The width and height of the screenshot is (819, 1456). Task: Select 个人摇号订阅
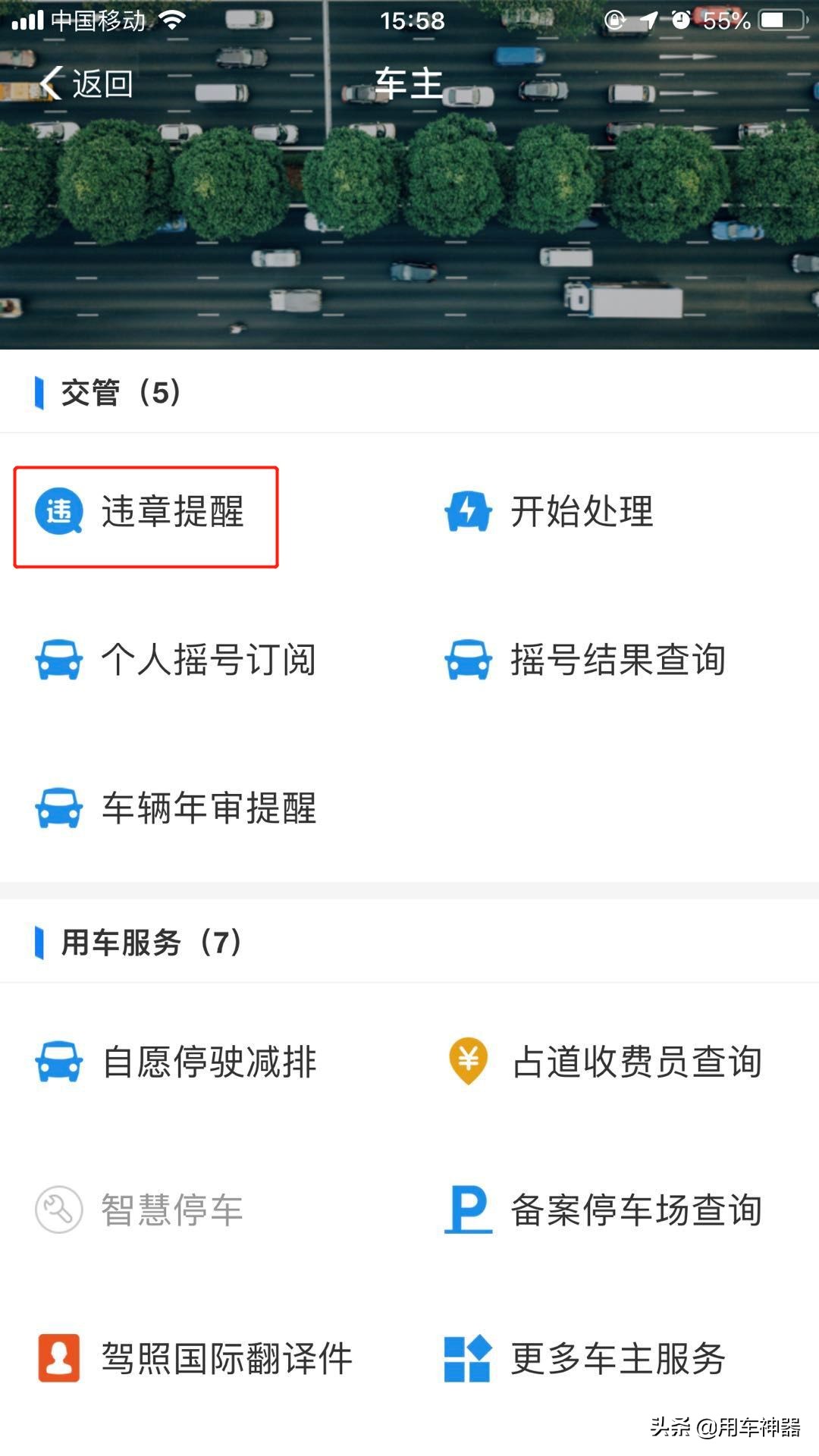coord(176,659)
